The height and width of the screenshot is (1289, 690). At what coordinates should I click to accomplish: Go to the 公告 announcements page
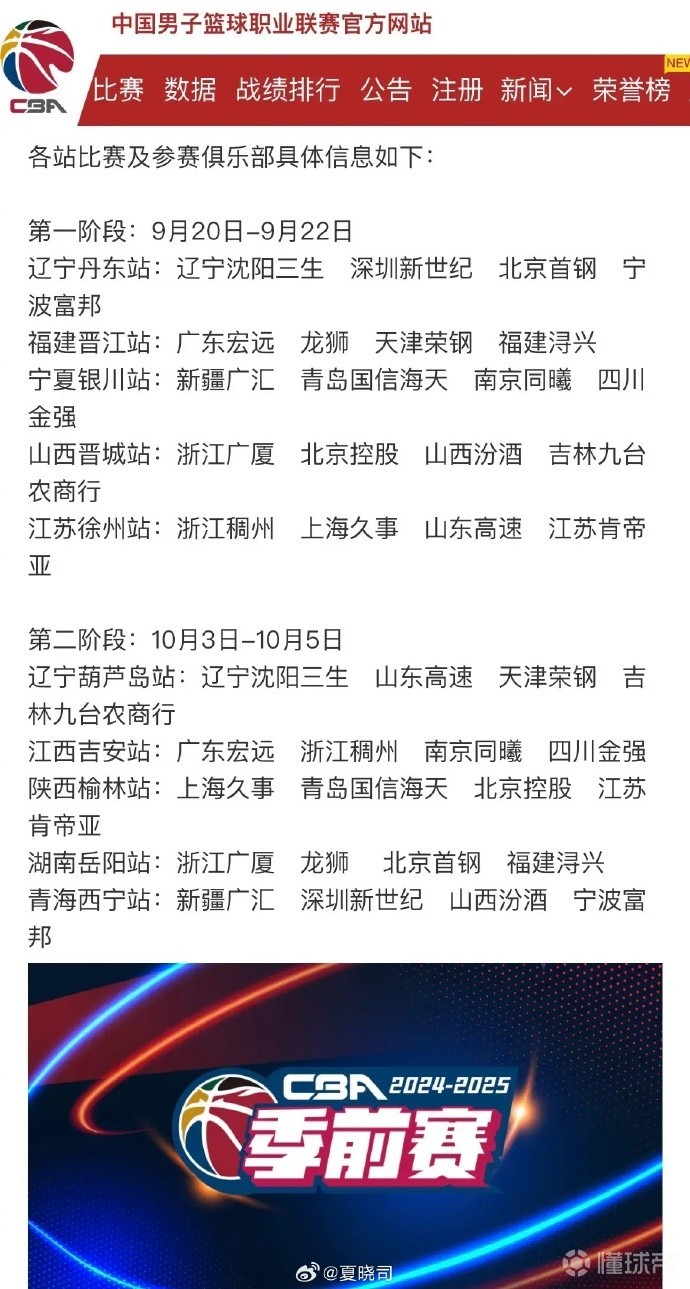pos(386,90)
